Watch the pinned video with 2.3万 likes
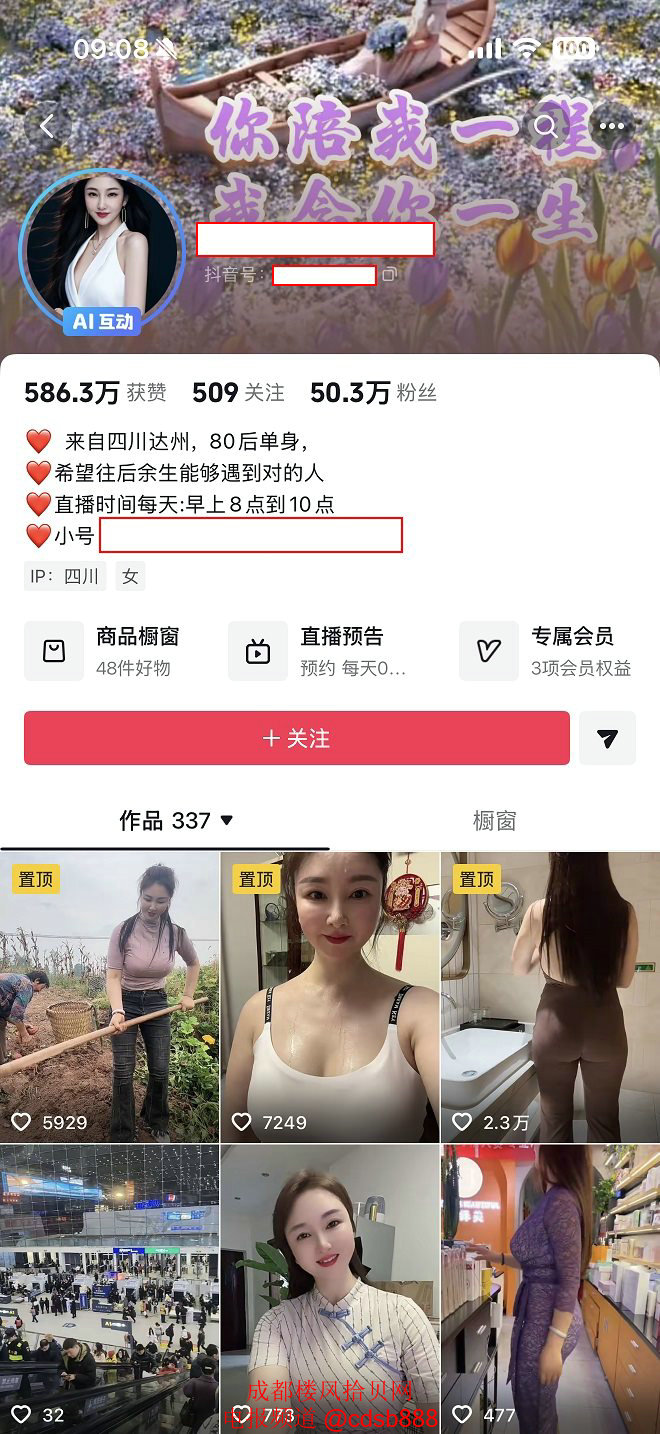 coord(550,996)
